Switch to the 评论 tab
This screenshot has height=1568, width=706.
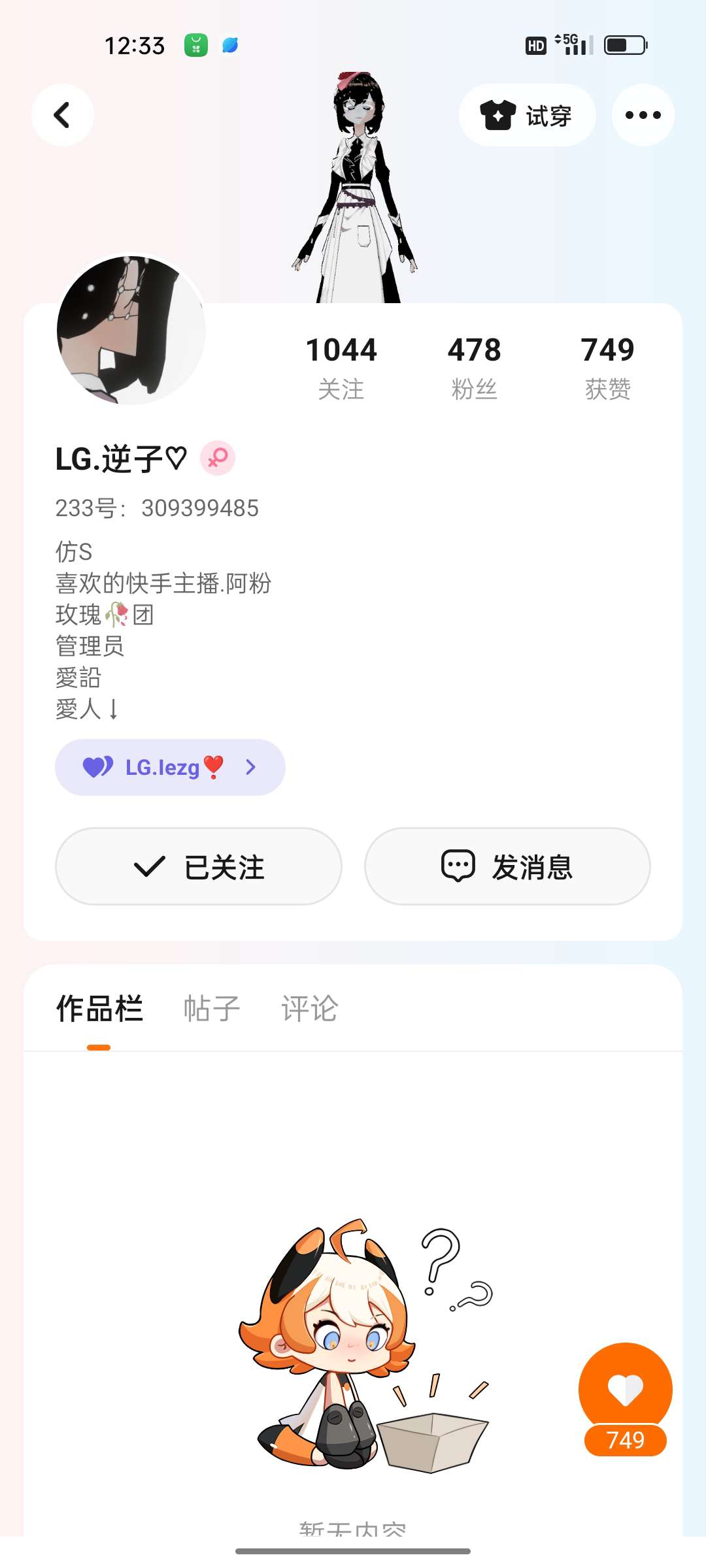coord(310,1009)
